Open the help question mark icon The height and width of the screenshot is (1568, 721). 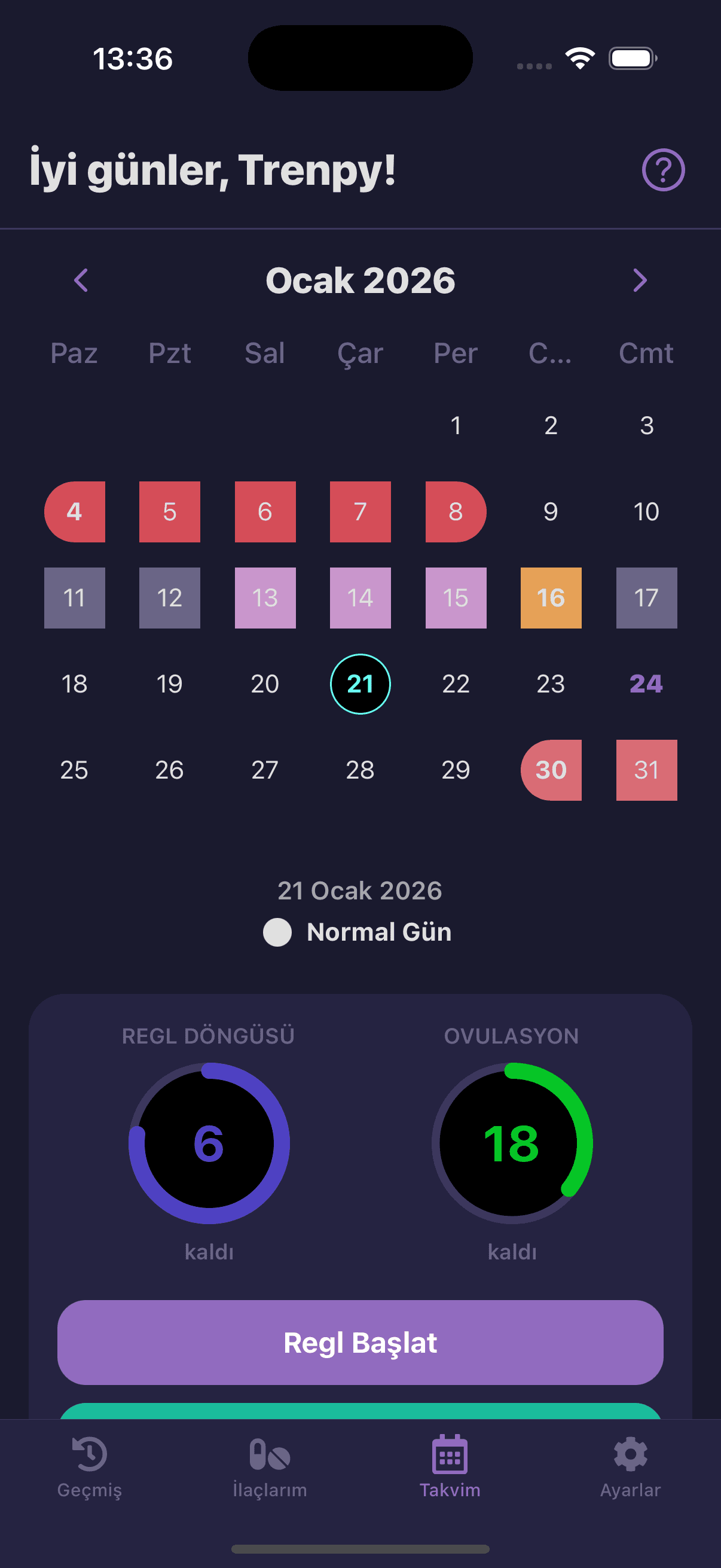tap(662, 170)
